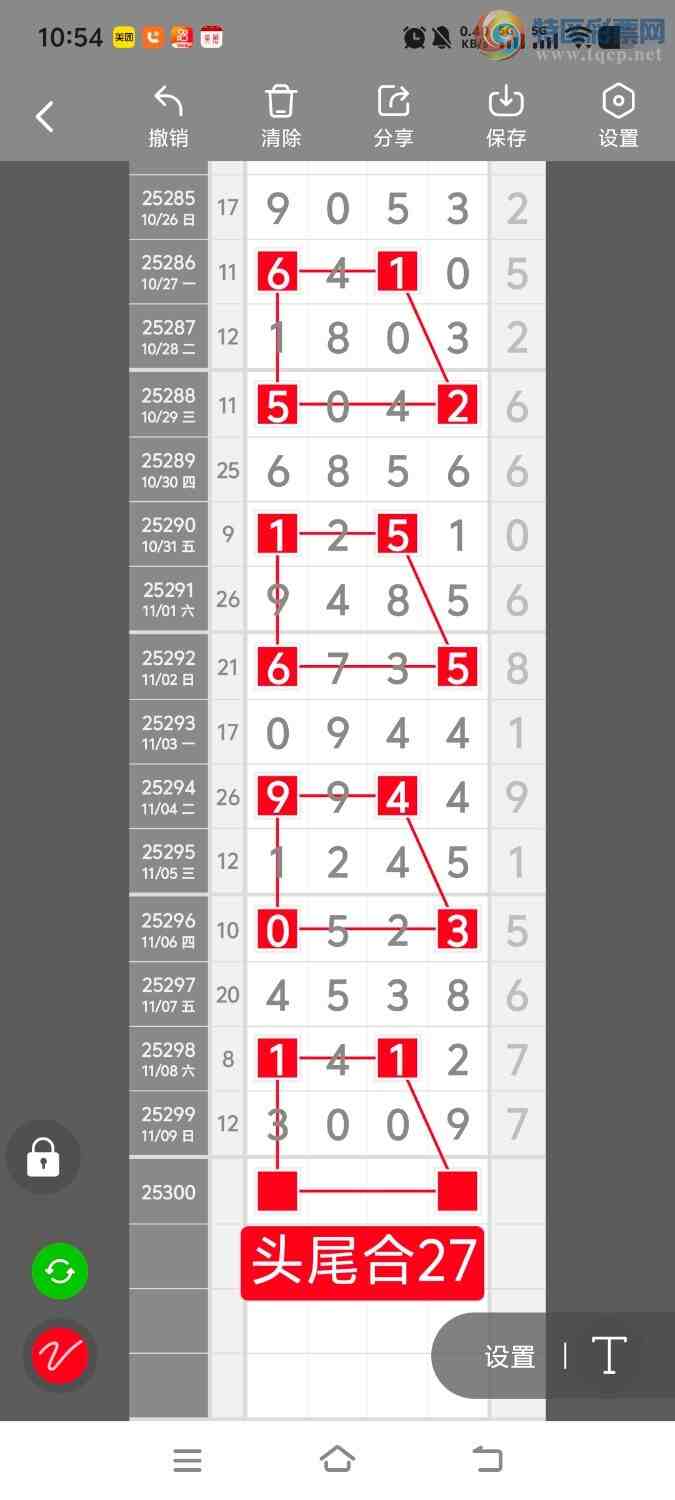675x1500 pixels.
Task: Choose the text tool T icon
Action: [608, 1356]
